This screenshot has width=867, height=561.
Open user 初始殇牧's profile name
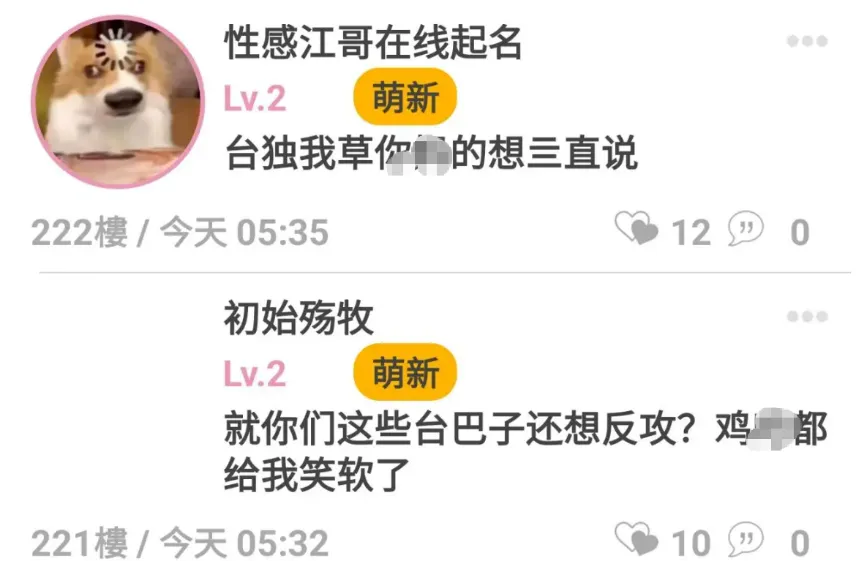pos(298,318)
